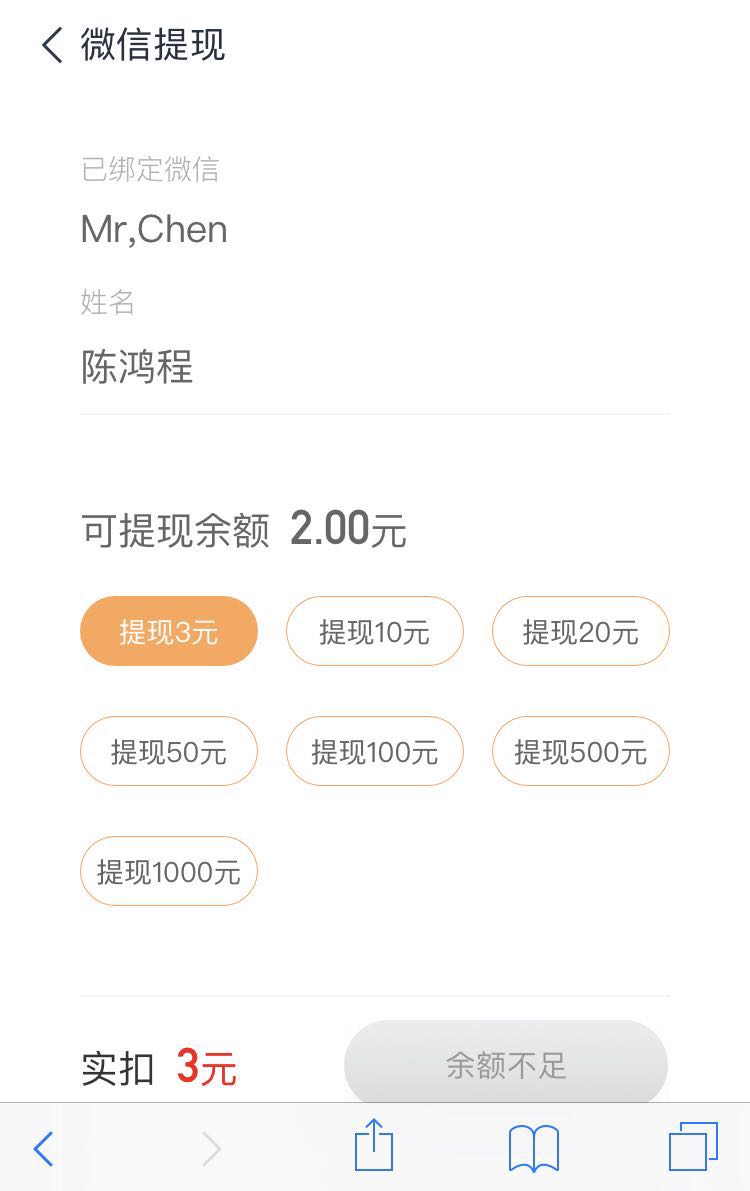Select 提现50元 as the amount
The width and height of the screenshot is (750, 1191).
point(169,751)
